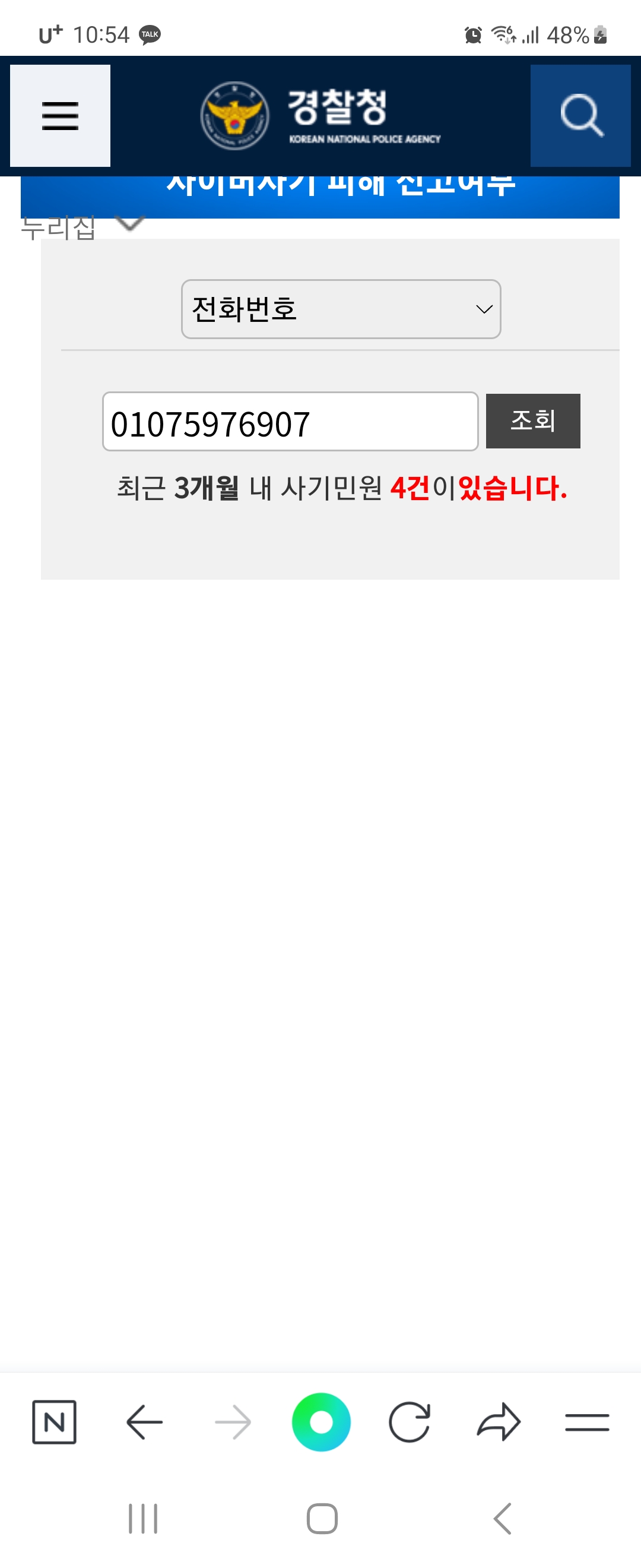641x1568 pixels.
Task: Open the site search magnifier
Action: (x=580, y=116)
